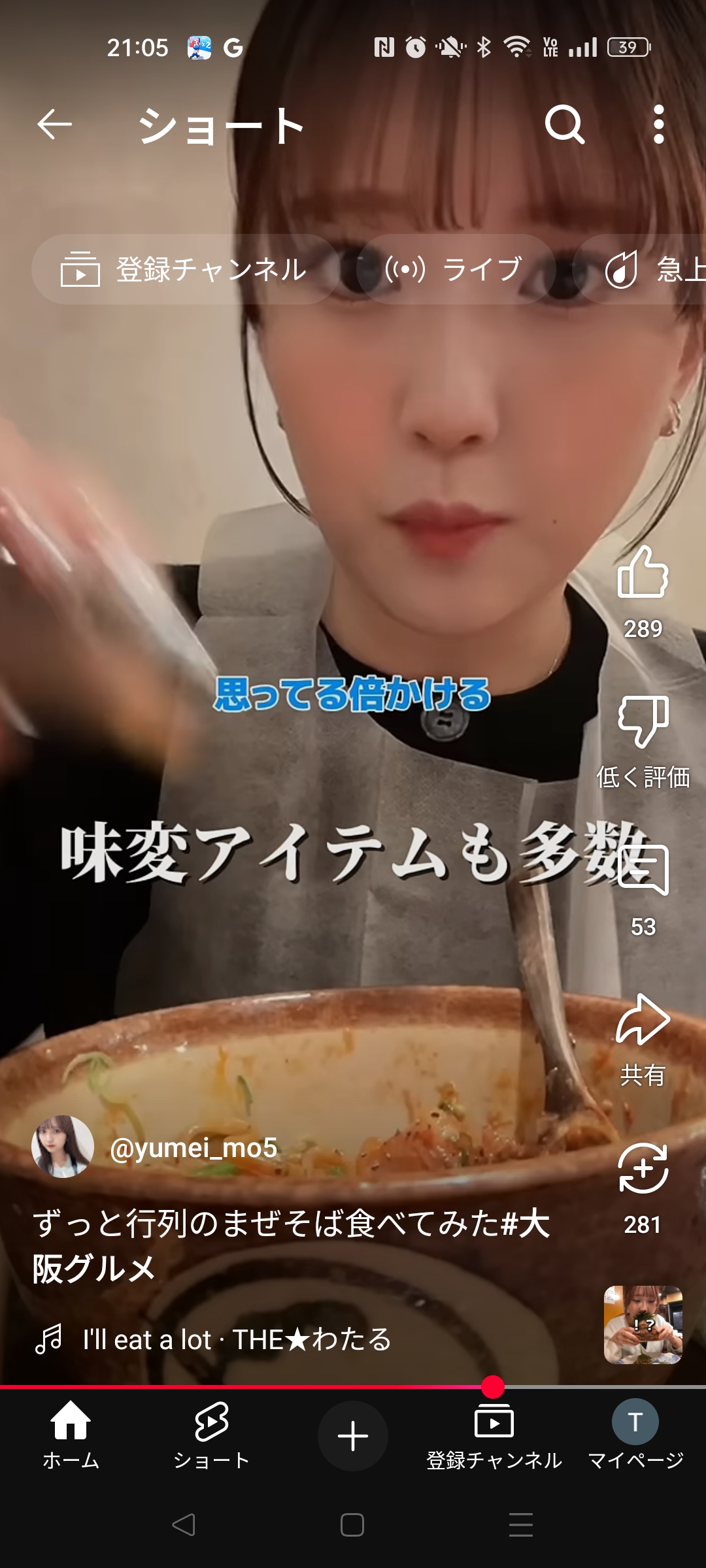Select the ライブ chip

point(456,269)
